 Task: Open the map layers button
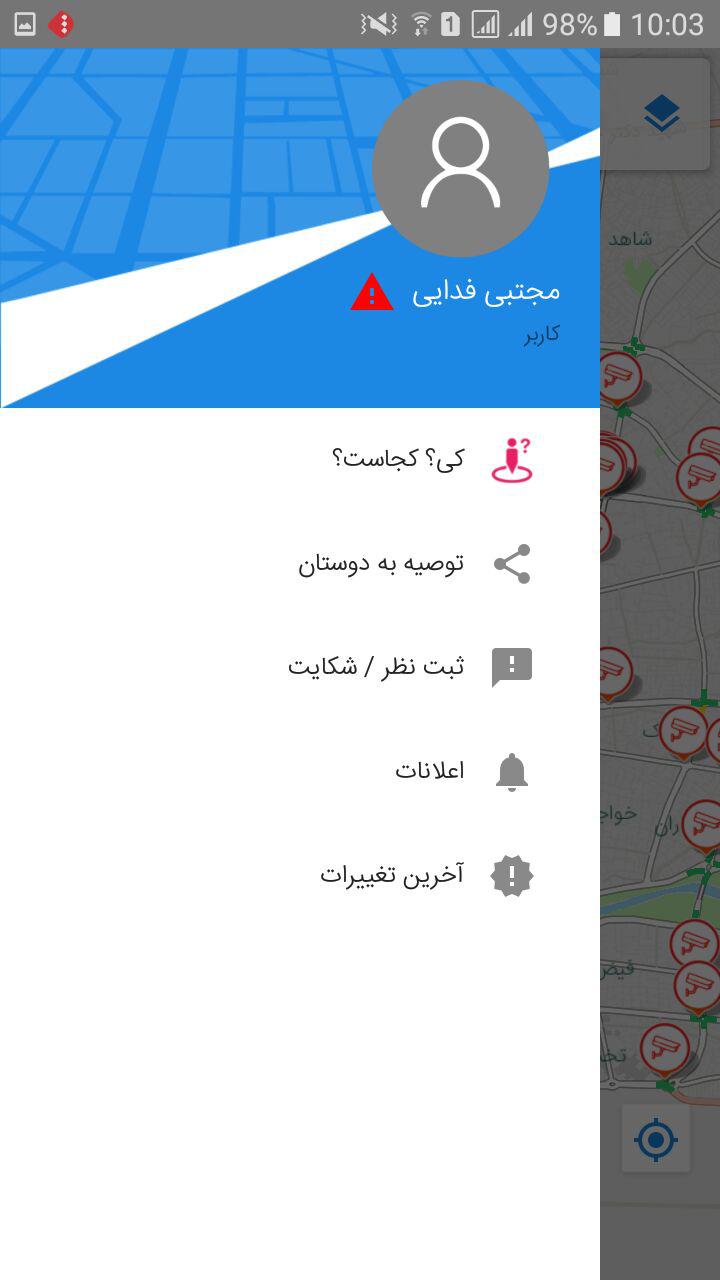coord(661,115)
